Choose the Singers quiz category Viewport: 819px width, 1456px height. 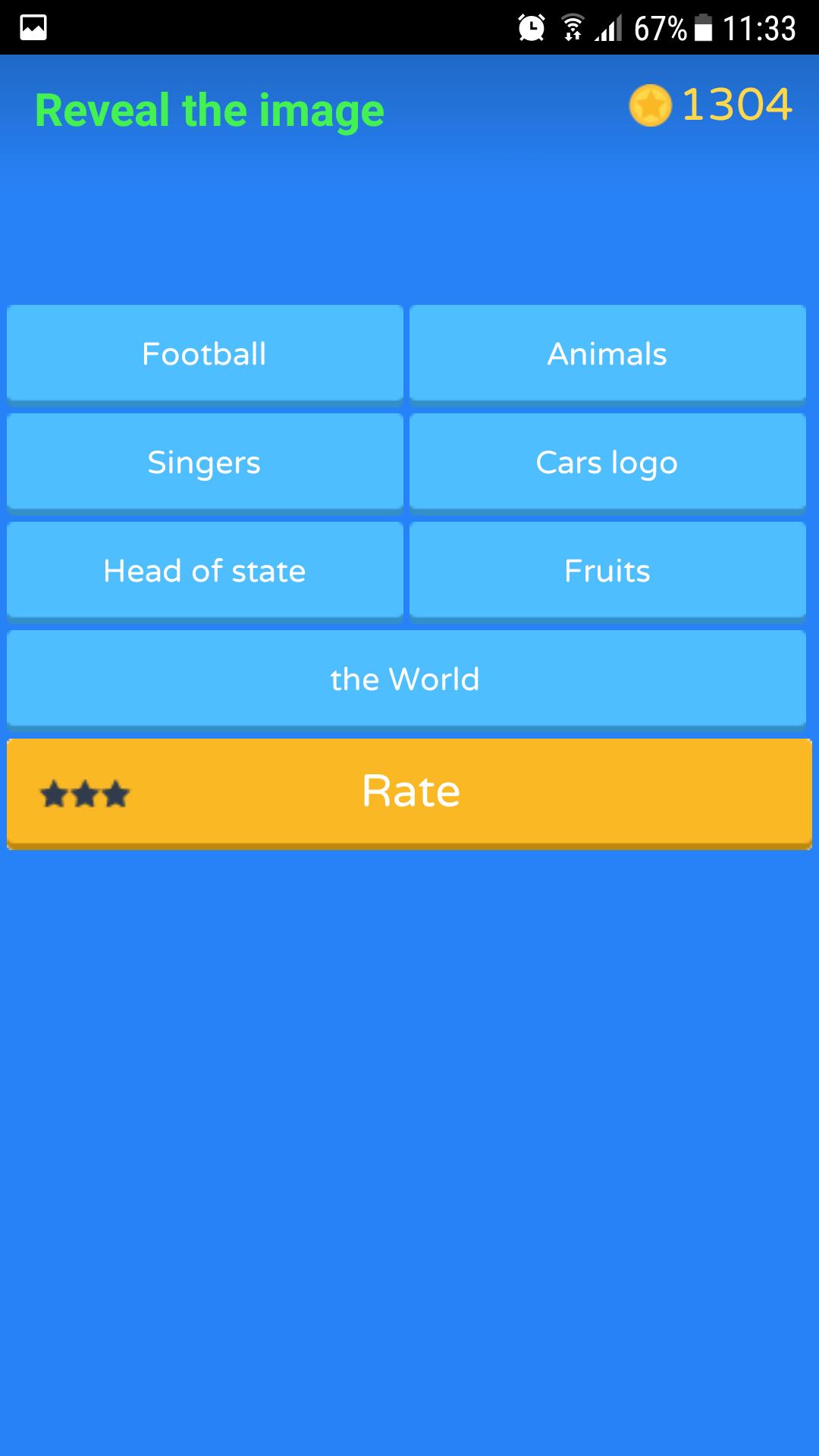pyautogui.click(x=205, y=462)
